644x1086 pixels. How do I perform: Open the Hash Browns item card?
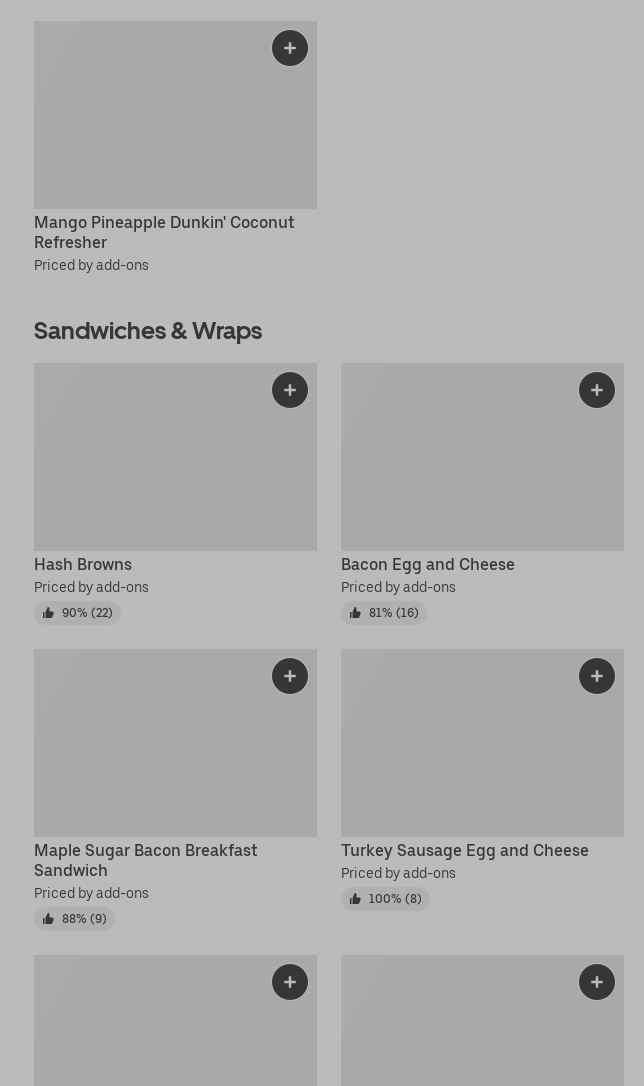coord(175,493)
